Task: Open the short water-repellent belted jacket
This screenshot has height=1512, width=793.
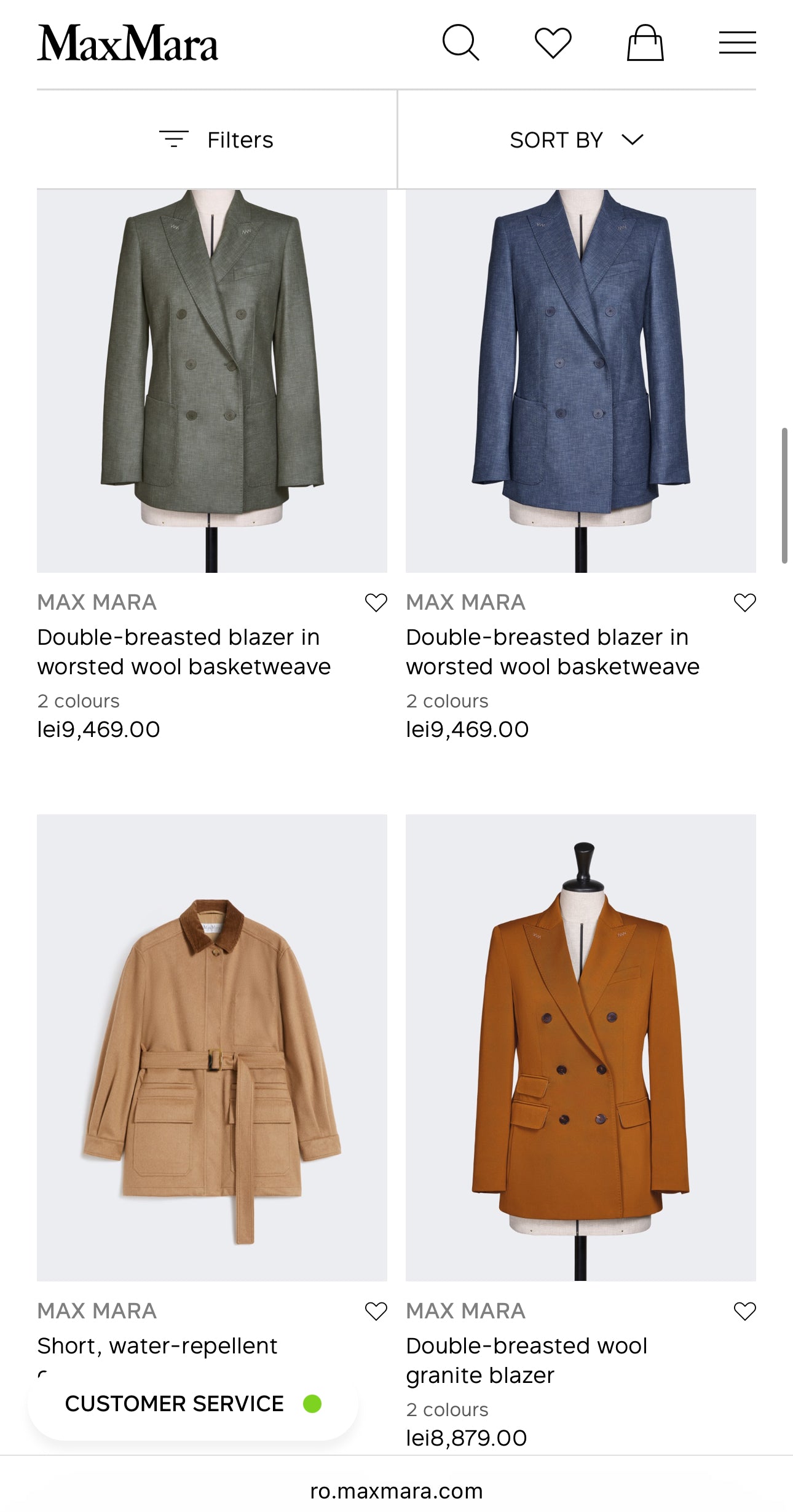Action: point(212,1048)
